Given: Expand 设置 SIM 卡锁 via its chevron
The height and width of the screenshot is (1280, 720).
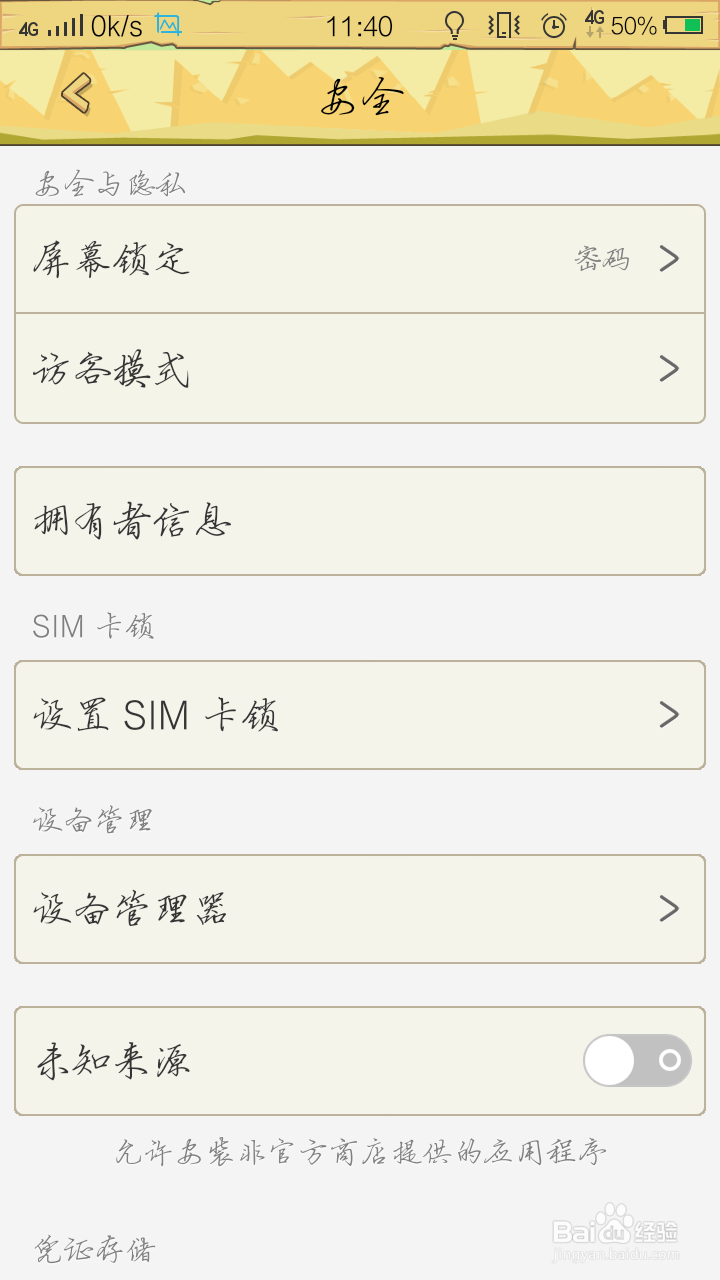Looking at the screenshot, I should (669, 715).
